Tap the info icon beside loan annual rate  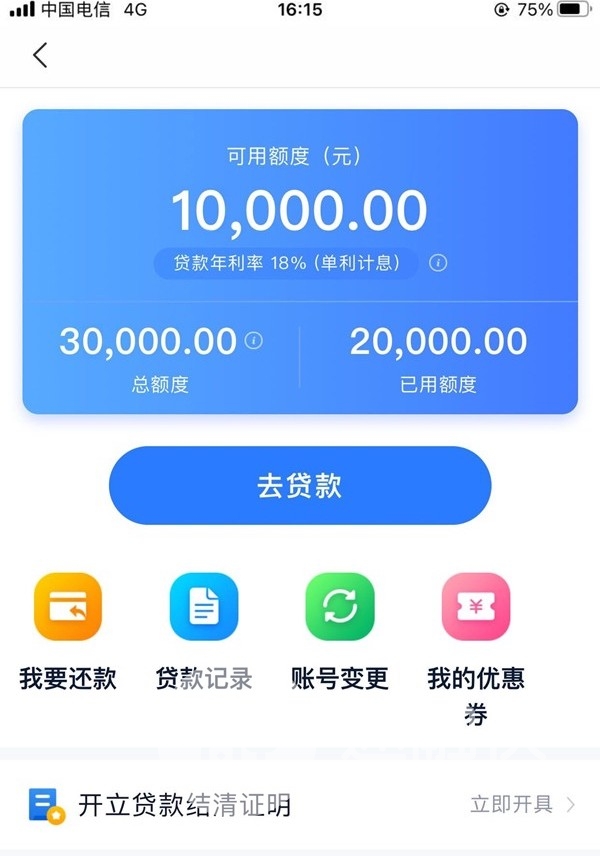(438, 263)
